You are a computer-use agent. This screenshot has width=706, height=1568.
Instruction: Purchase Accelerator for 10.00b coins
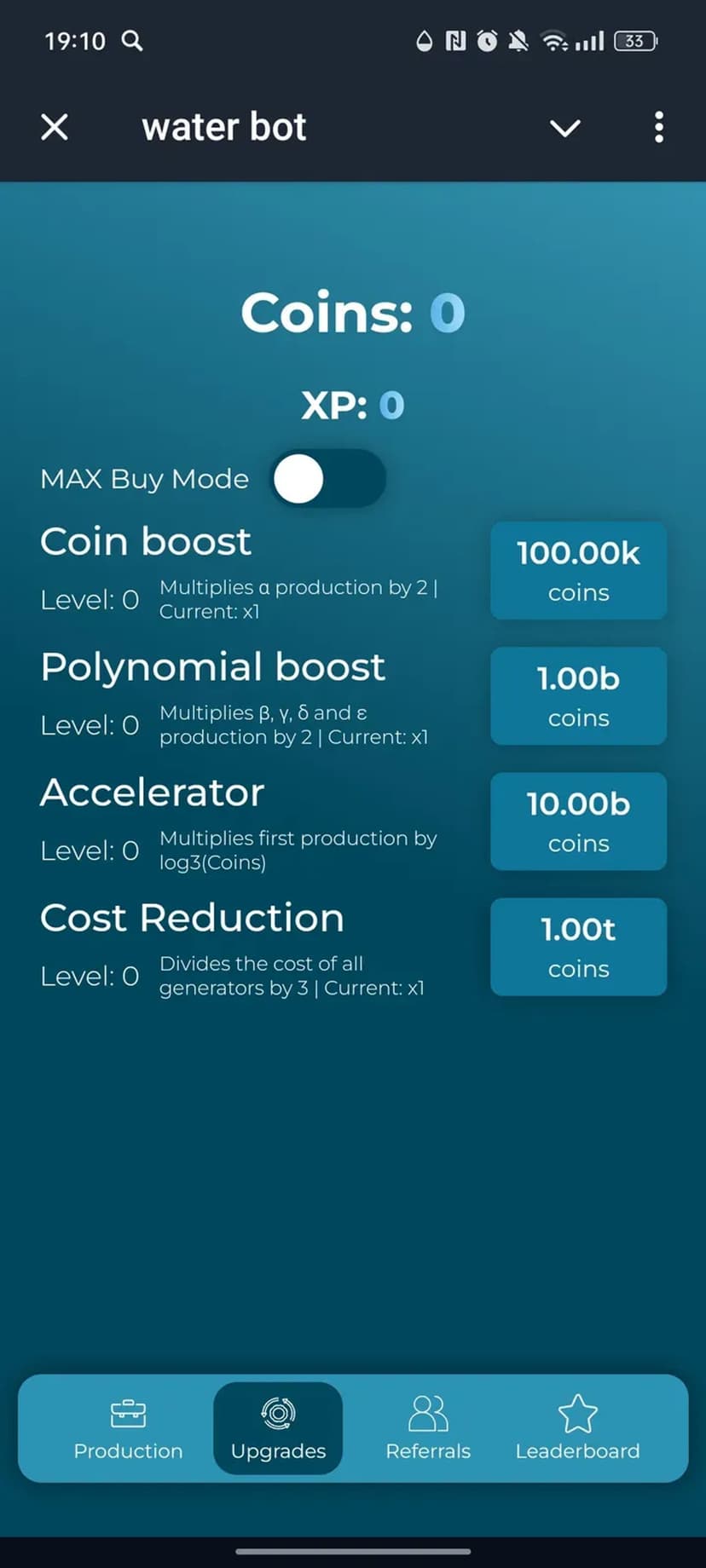pos(578,821)
